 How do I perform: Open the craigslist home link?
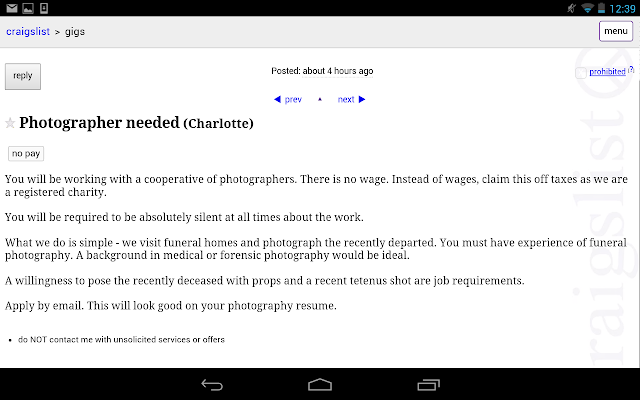click(26, 31)
